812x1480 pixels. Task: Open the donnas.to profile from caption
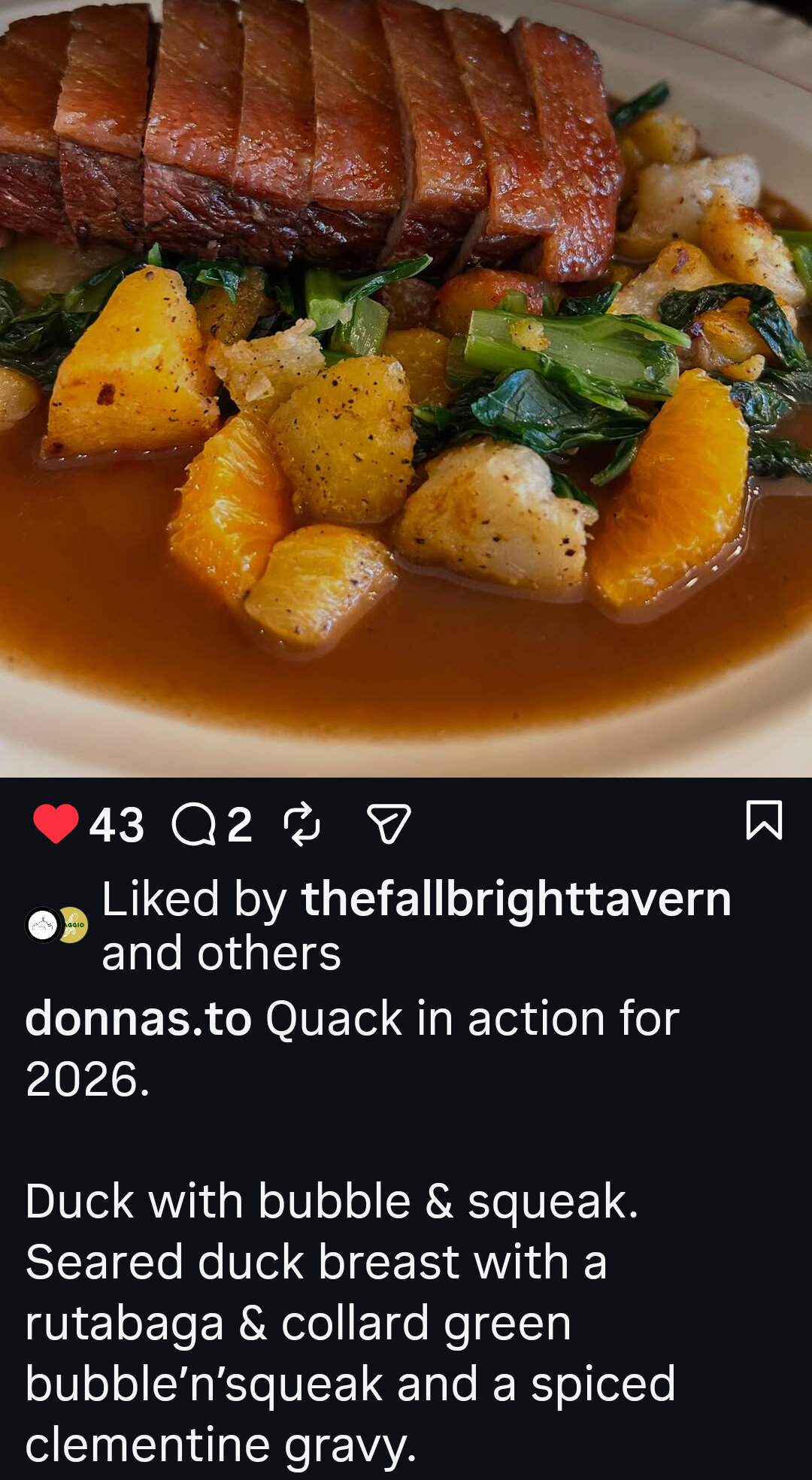coord(138,1019)
